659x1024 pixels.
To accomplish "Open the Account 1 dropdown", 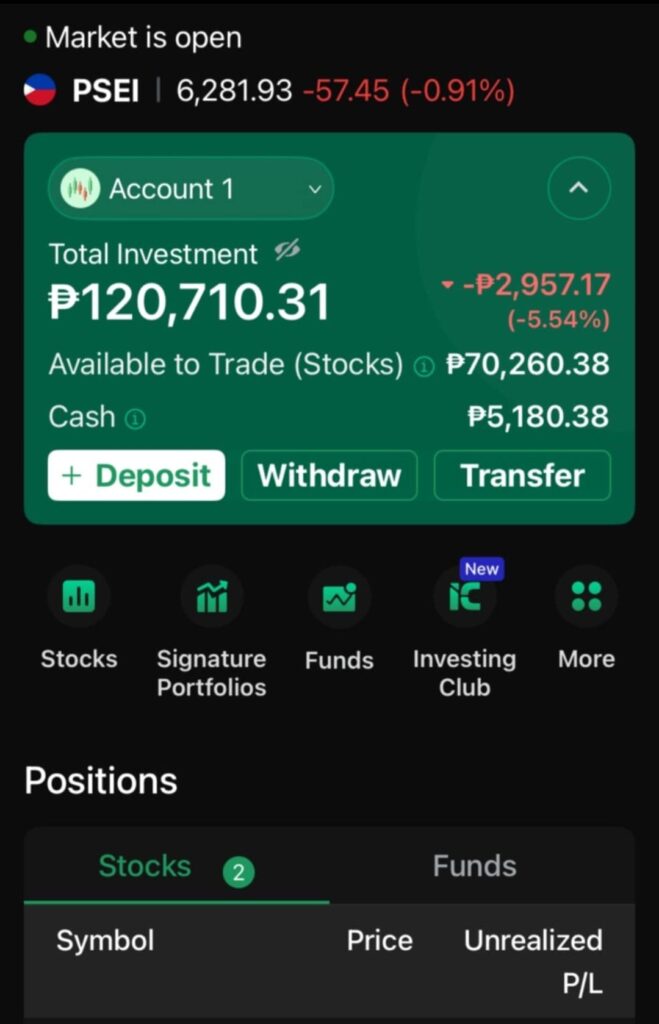I will point(191,188).
